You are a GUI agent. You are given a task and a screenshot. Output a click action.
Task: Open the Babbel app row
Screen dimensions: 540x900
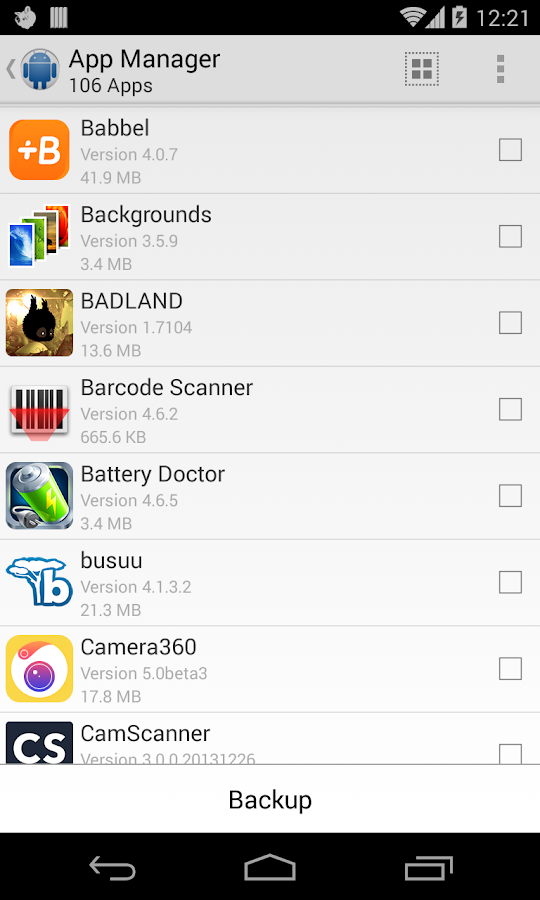(x=270, y=150)
